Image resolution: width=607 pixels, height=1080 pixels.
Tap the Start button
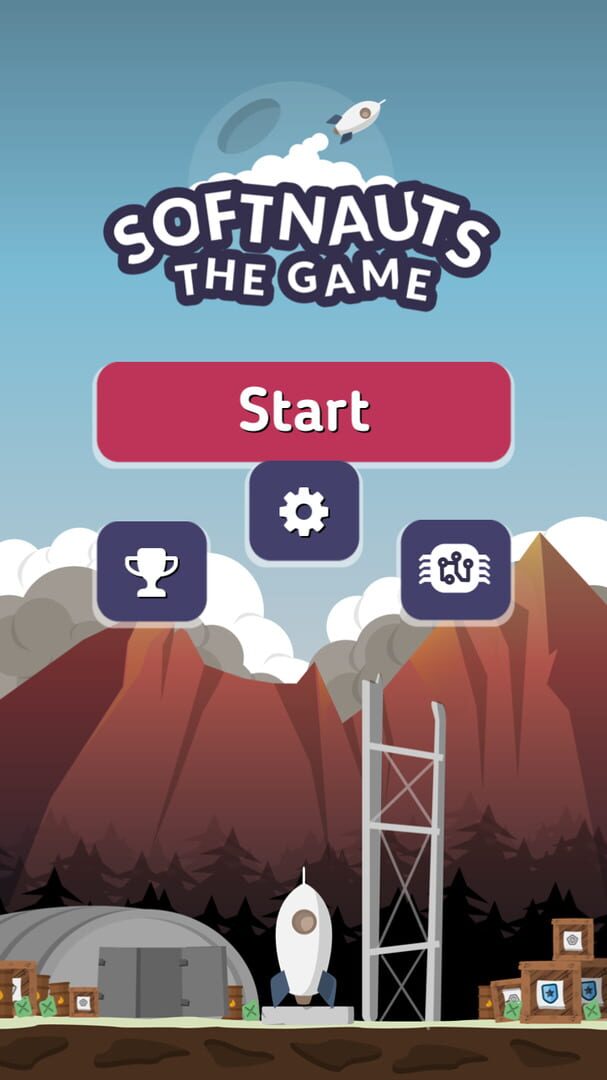pos(304,412)
